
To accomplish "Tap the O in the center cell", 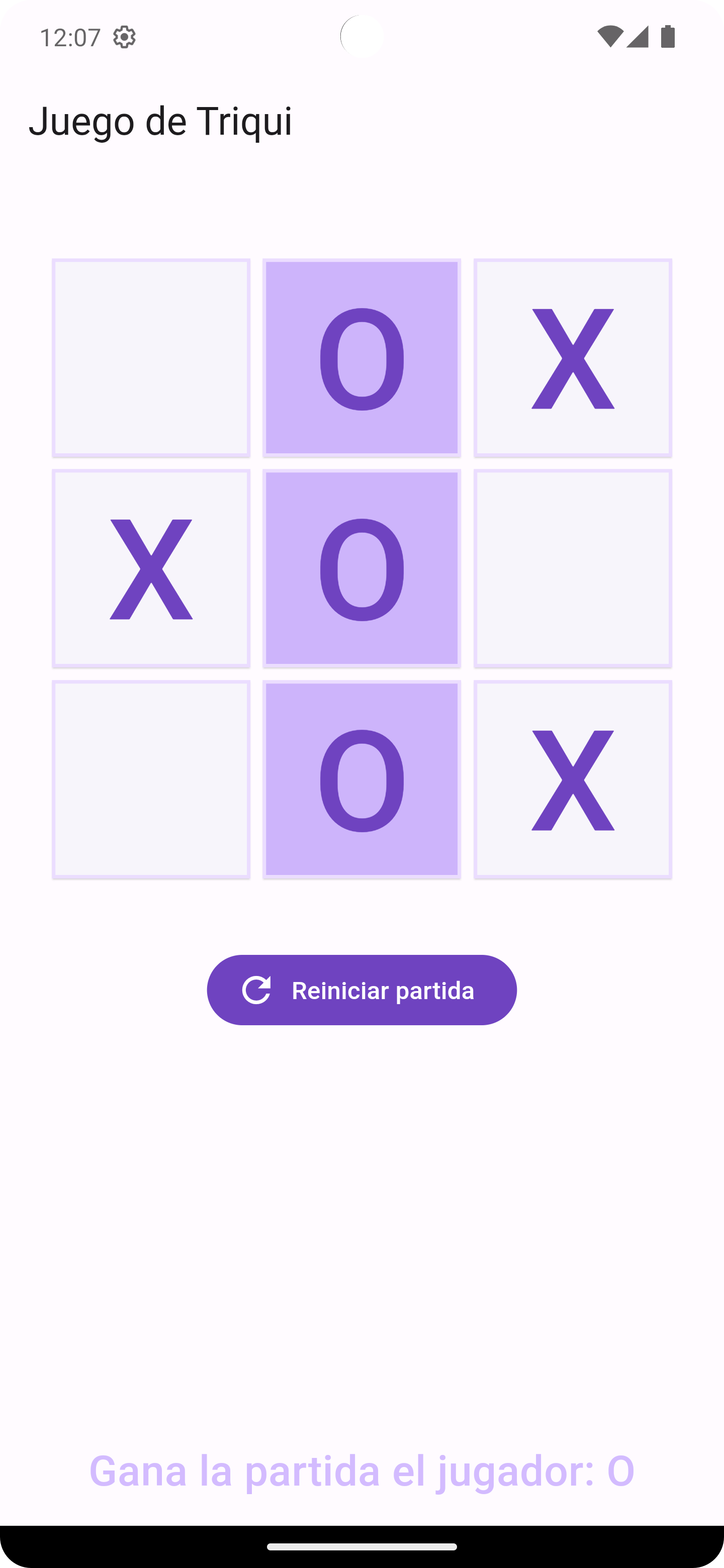I will point(361,568).
